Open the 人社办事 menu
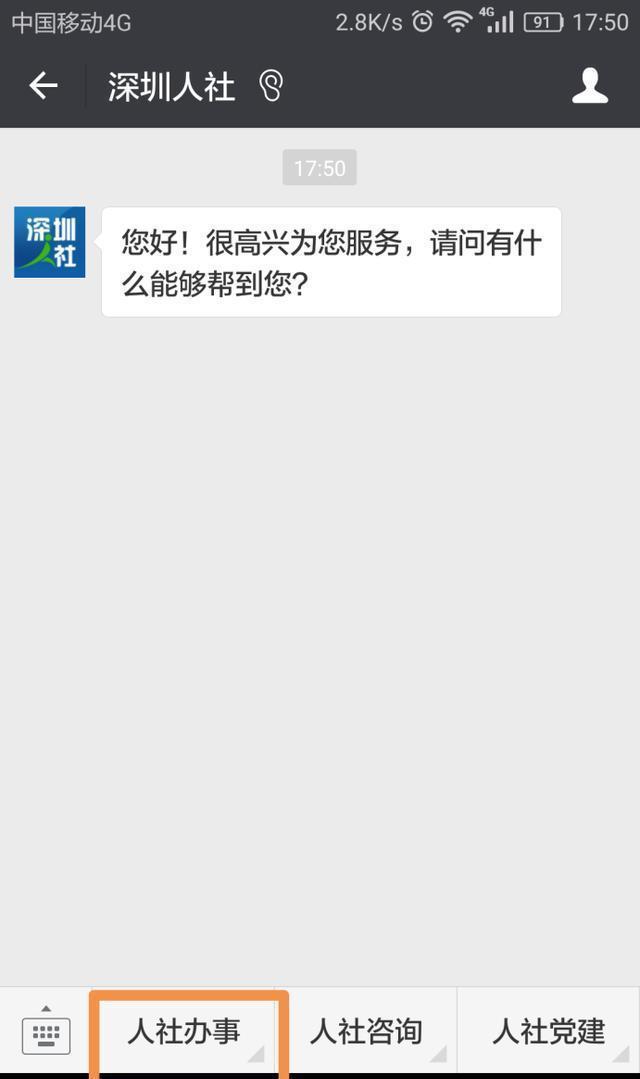Viewport: 640px width, 1079px height. point(185,1032)
